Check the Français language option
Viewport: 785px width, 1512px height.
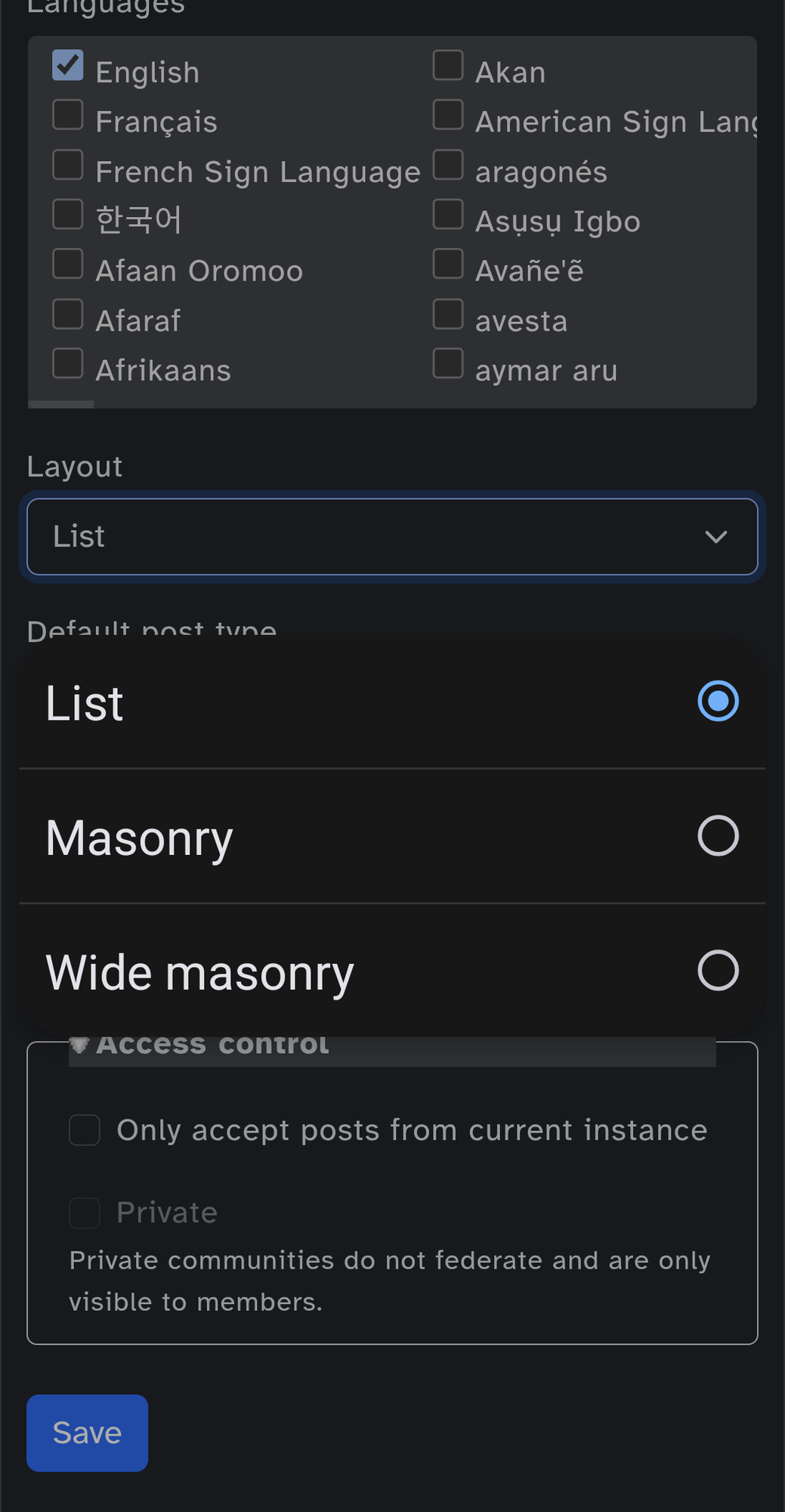pyautogui.click(x=68, y=115)
